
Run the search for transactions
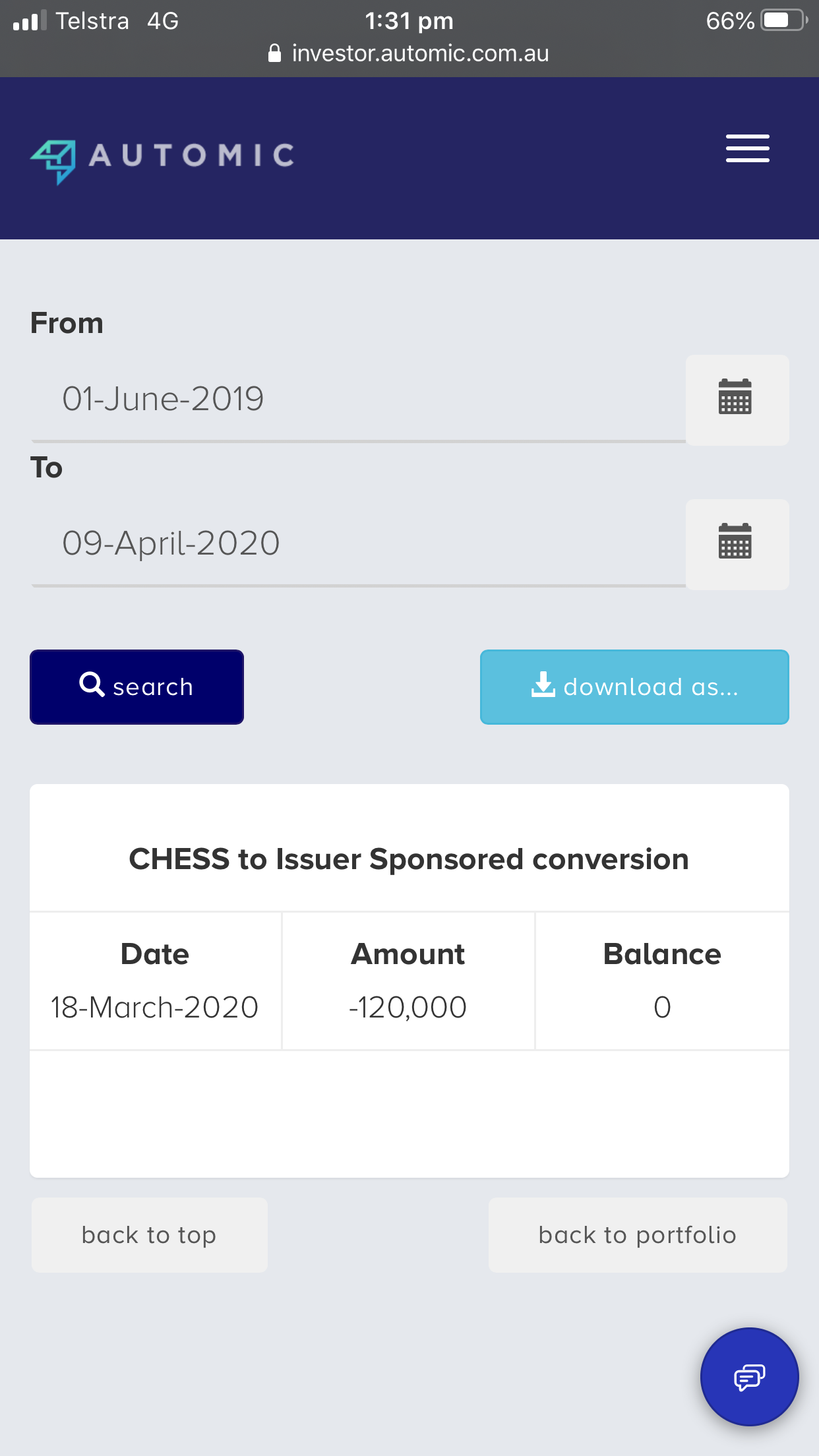coord(136,686)
